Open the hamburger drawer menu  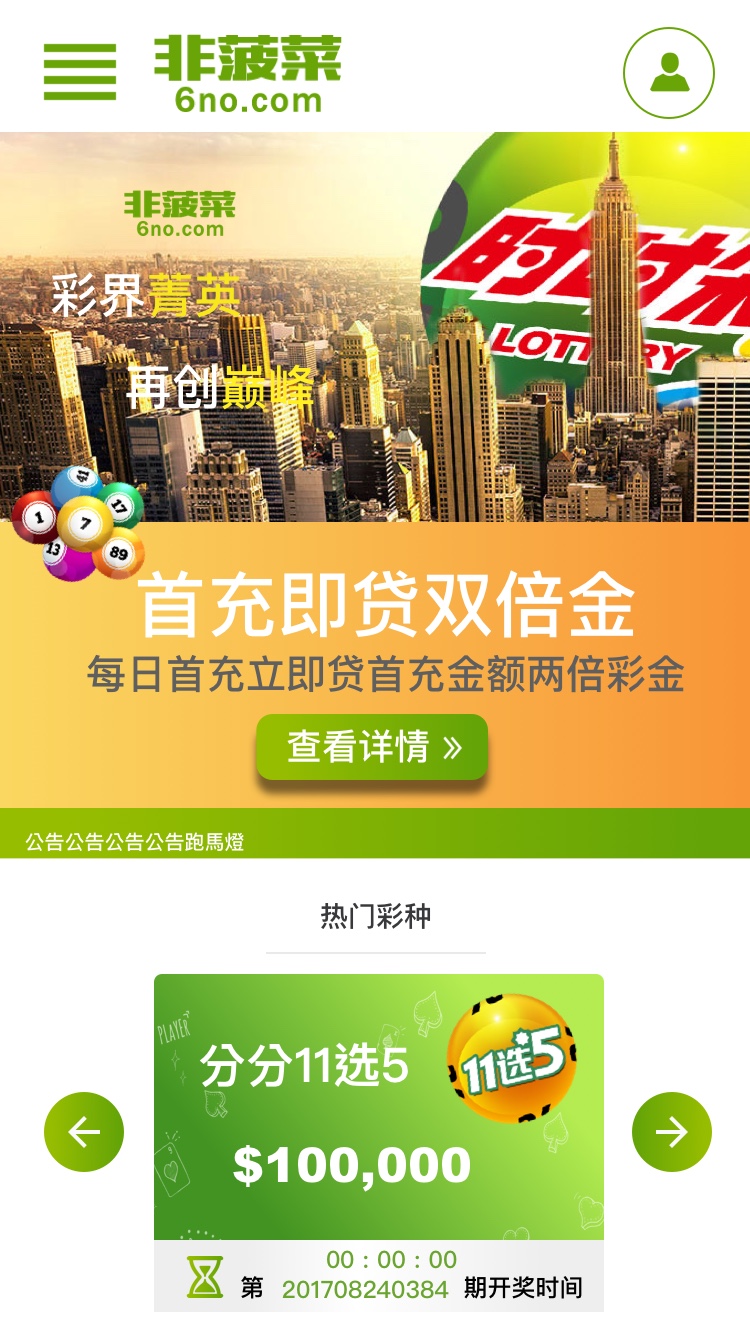pos(80,72)
